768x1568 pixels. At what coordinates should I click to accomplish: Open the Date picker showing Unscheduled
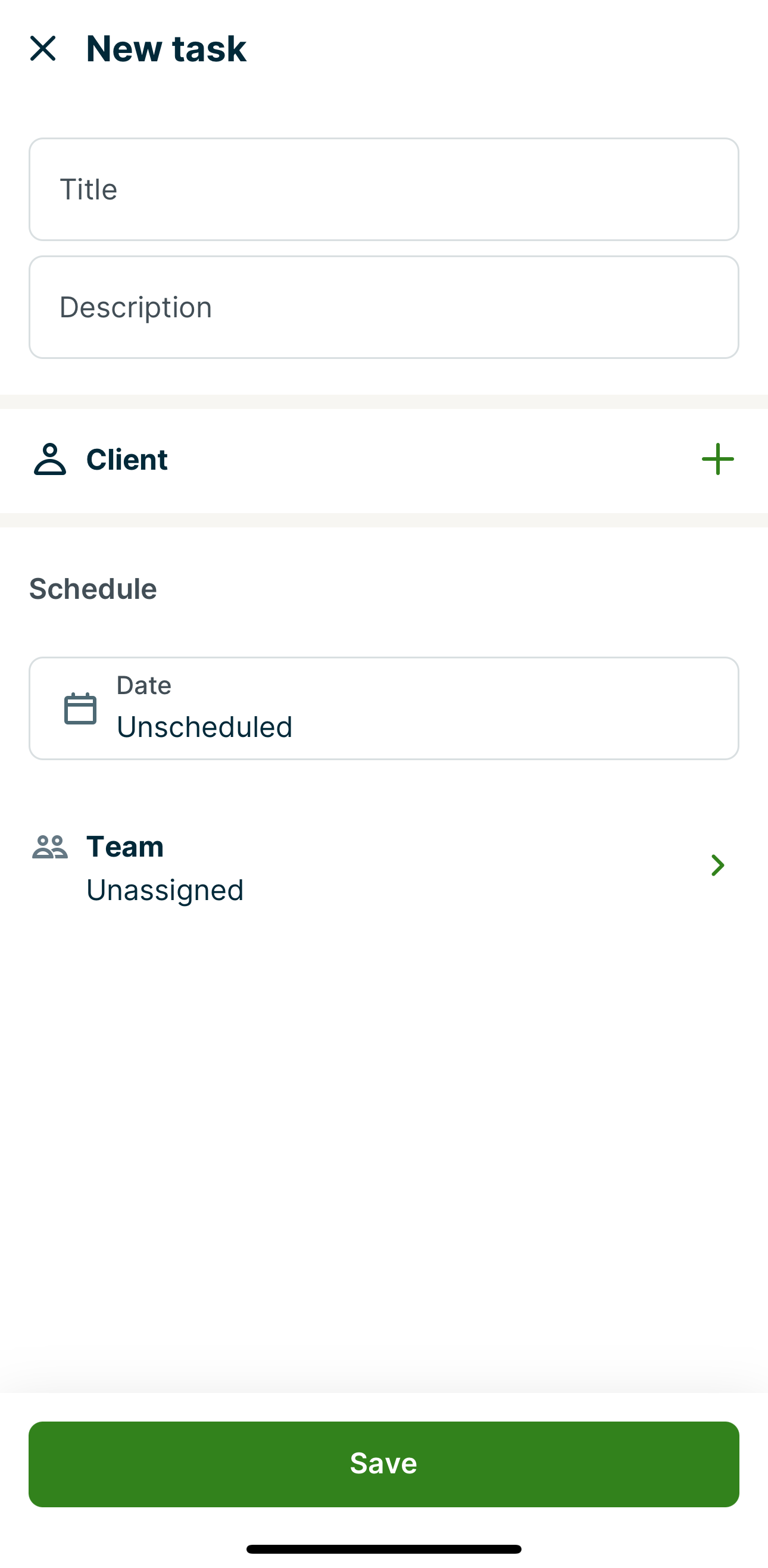pos(383,708)
